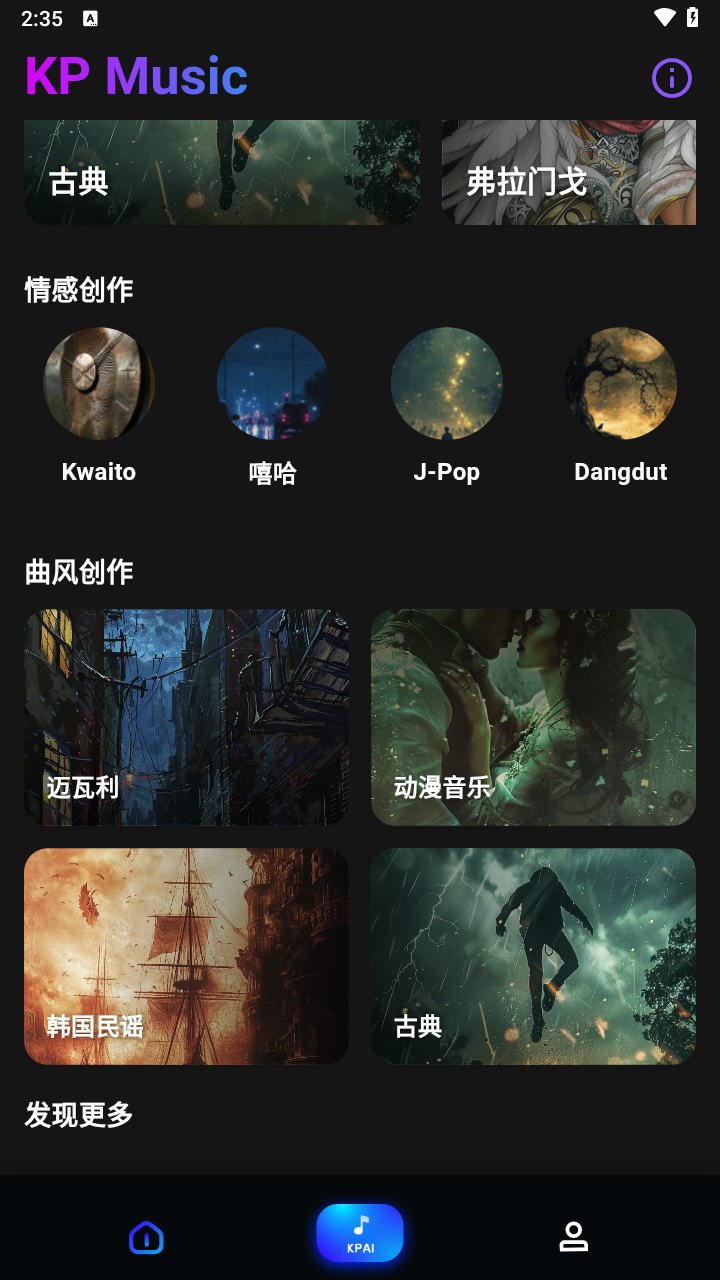The width and height of the screenshot is (720, 1280).
Task: Open the 古典 card under 曲风创作
Action: [533, 956]
